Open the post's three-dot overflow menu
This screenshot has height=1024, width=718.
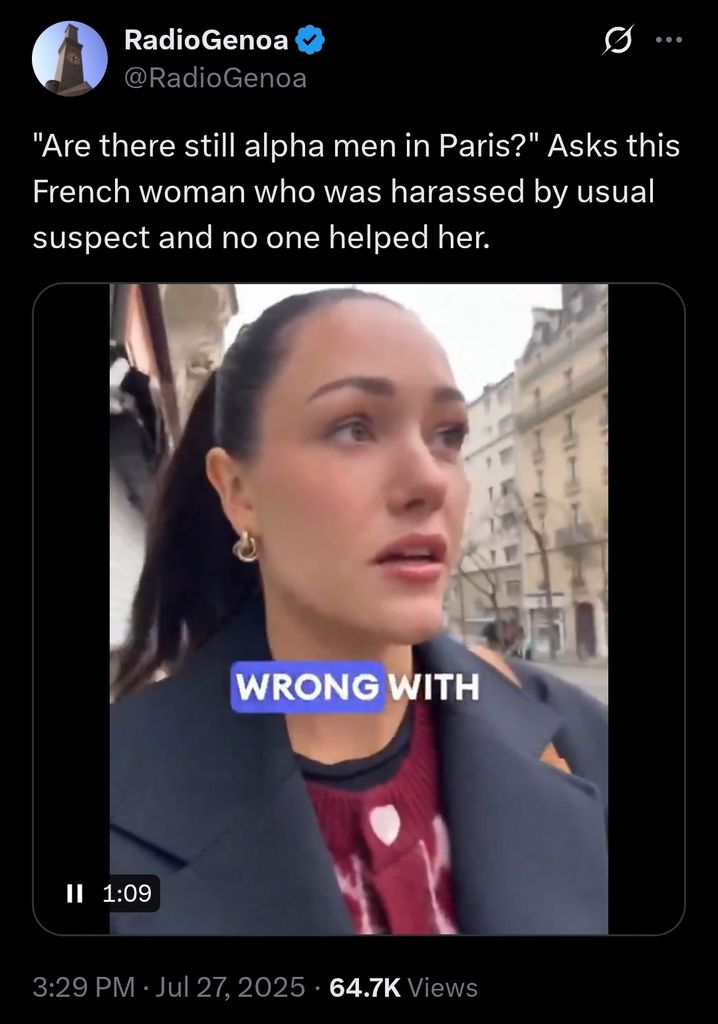coord(666,41)
